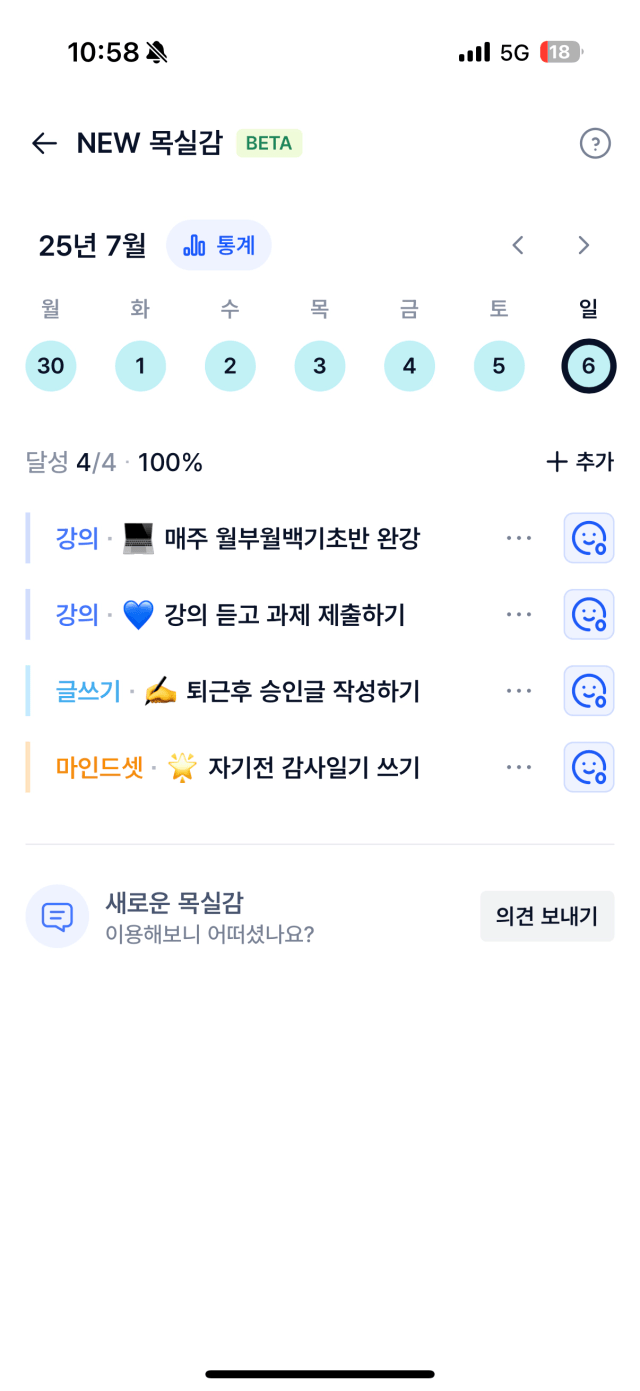This screenshot has width=640, height=1391.
Task: Tap 의견 보내기 to send feedback
Action: 547,916
